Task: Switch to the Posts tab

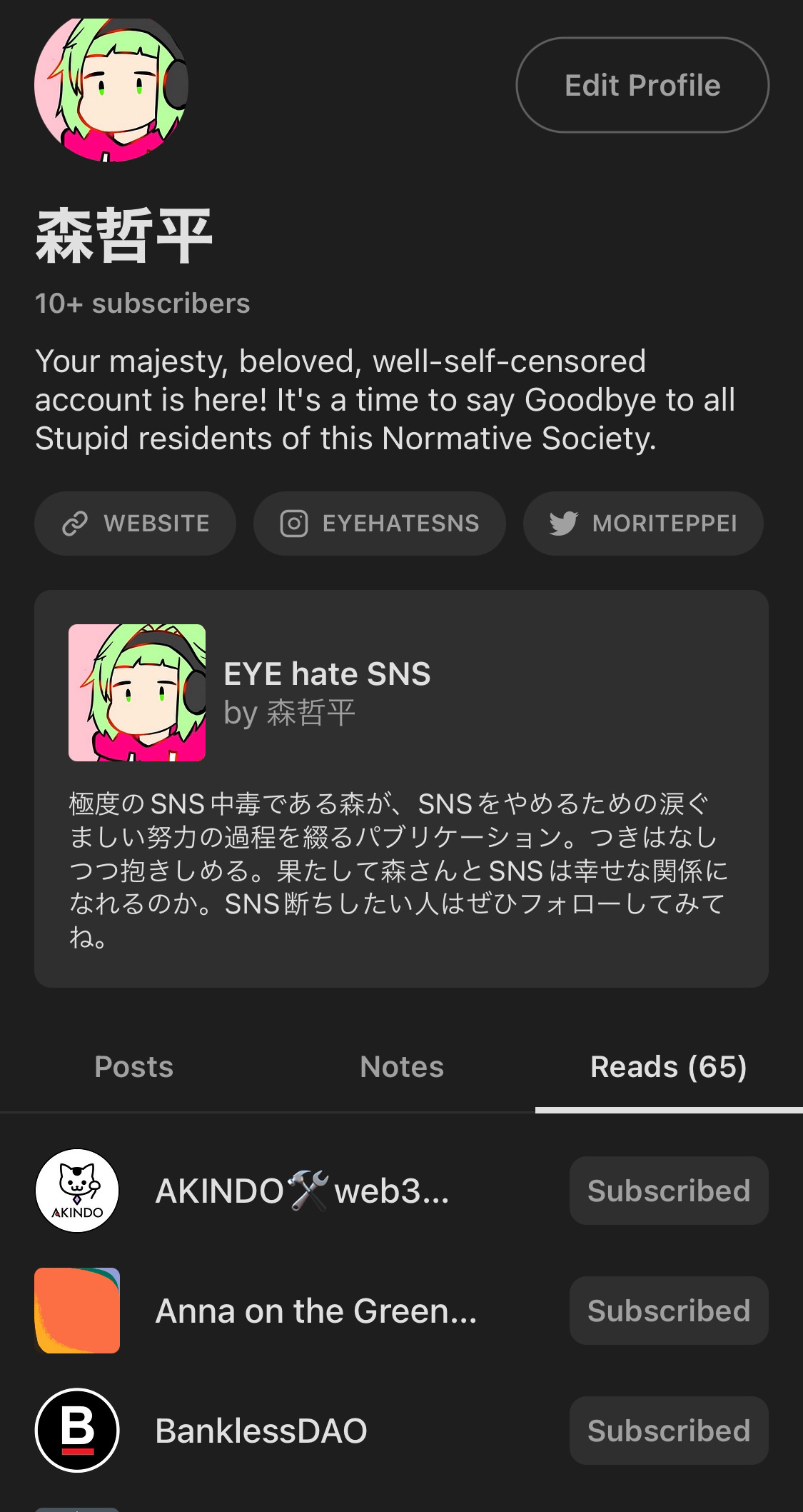Action: [x=134, y=1067]
